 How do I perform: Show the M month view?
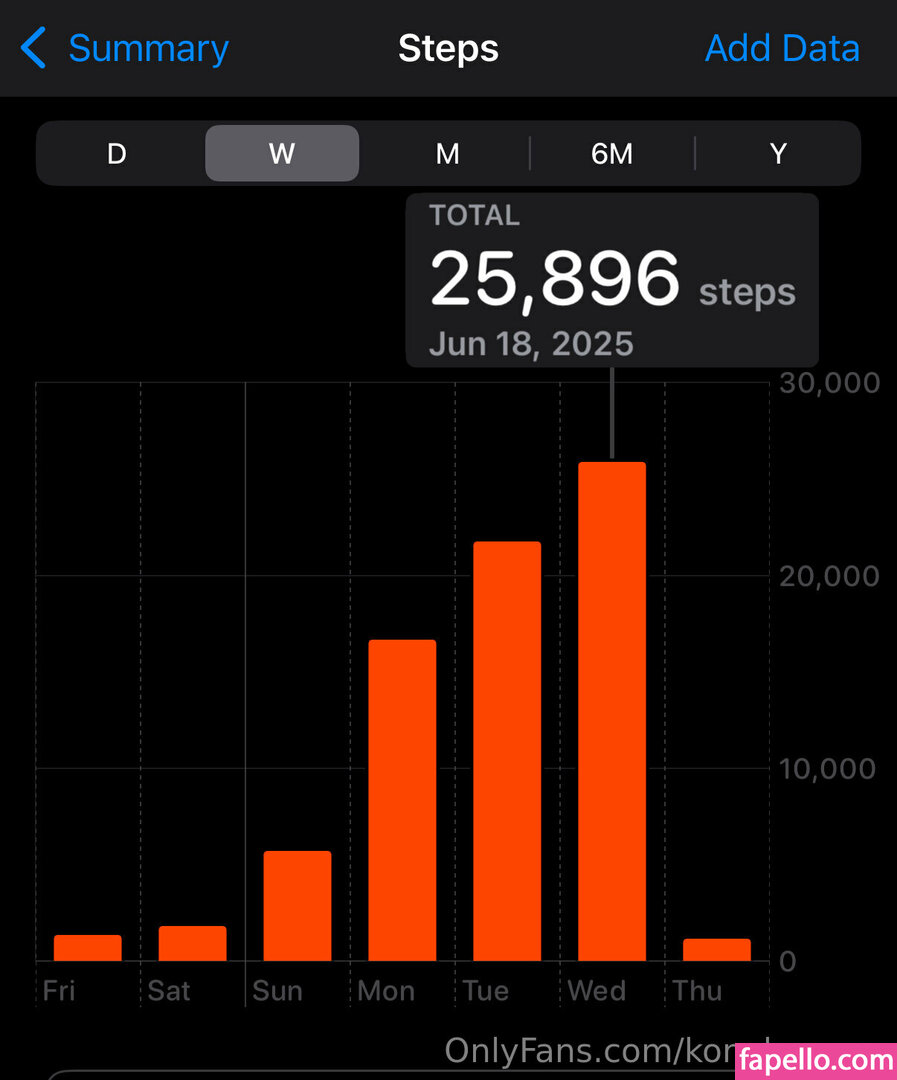447,154
